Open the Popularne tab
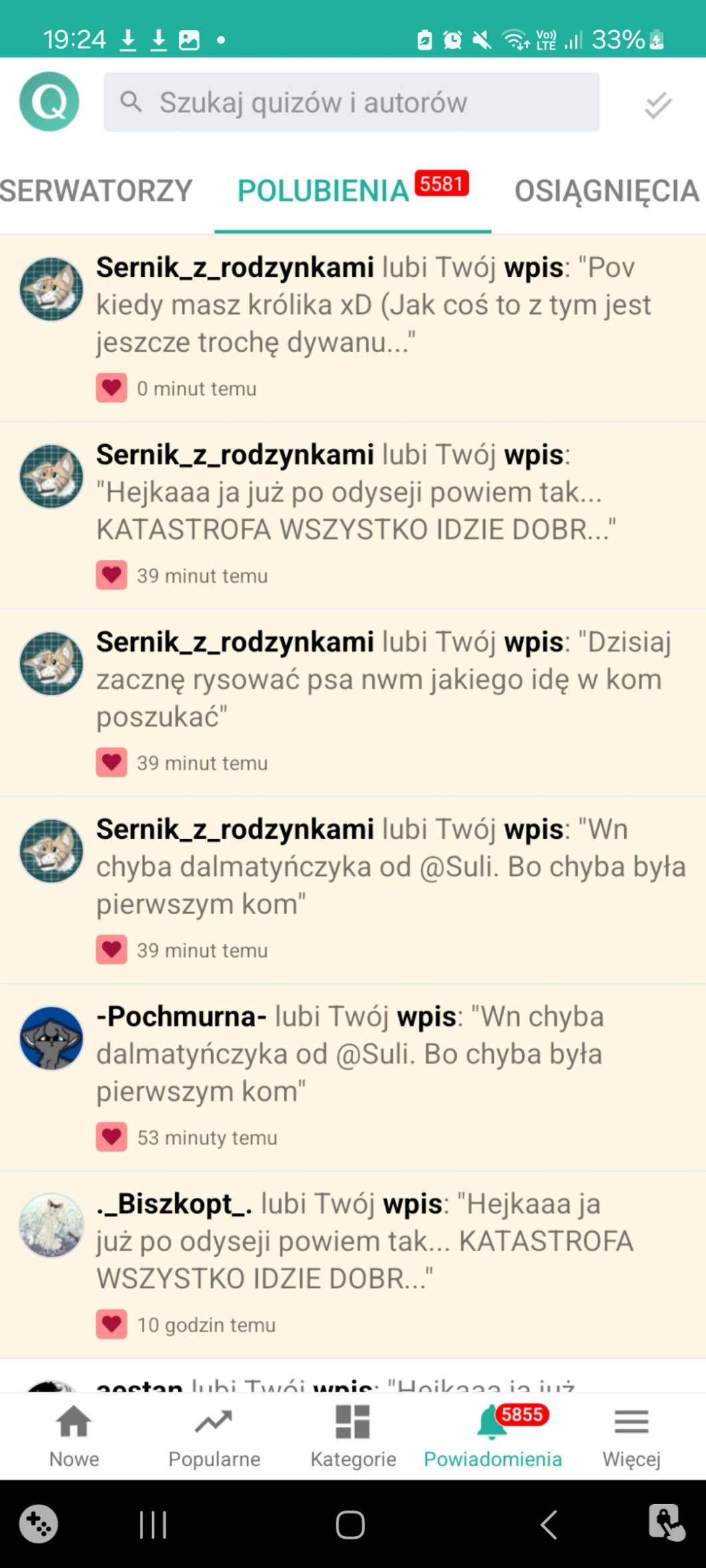The height and width of the screenshot is (1568, 706). [x=214, y=1437]
